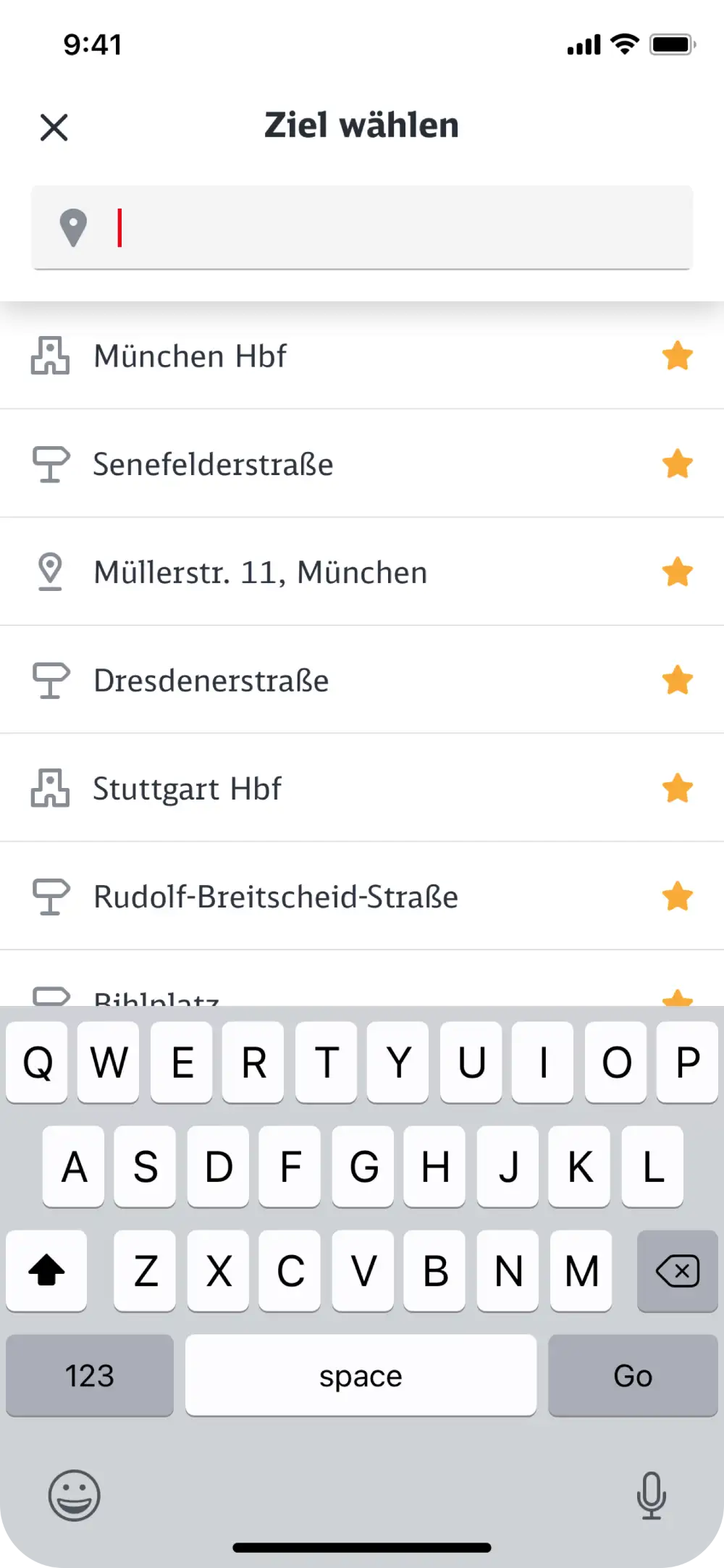Switch keyboard to 123 numbers
This screenshot has width=724, height=1568.
coord(90,1375)
